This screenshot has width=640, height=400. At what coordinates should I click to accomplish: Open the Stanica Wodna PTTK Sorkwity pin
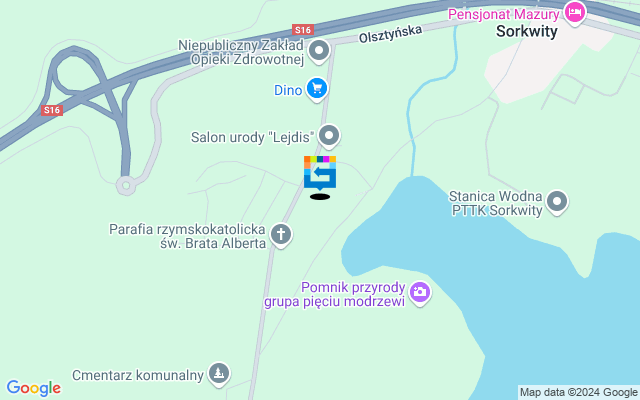pyautogui.click(x=558, y=203)
